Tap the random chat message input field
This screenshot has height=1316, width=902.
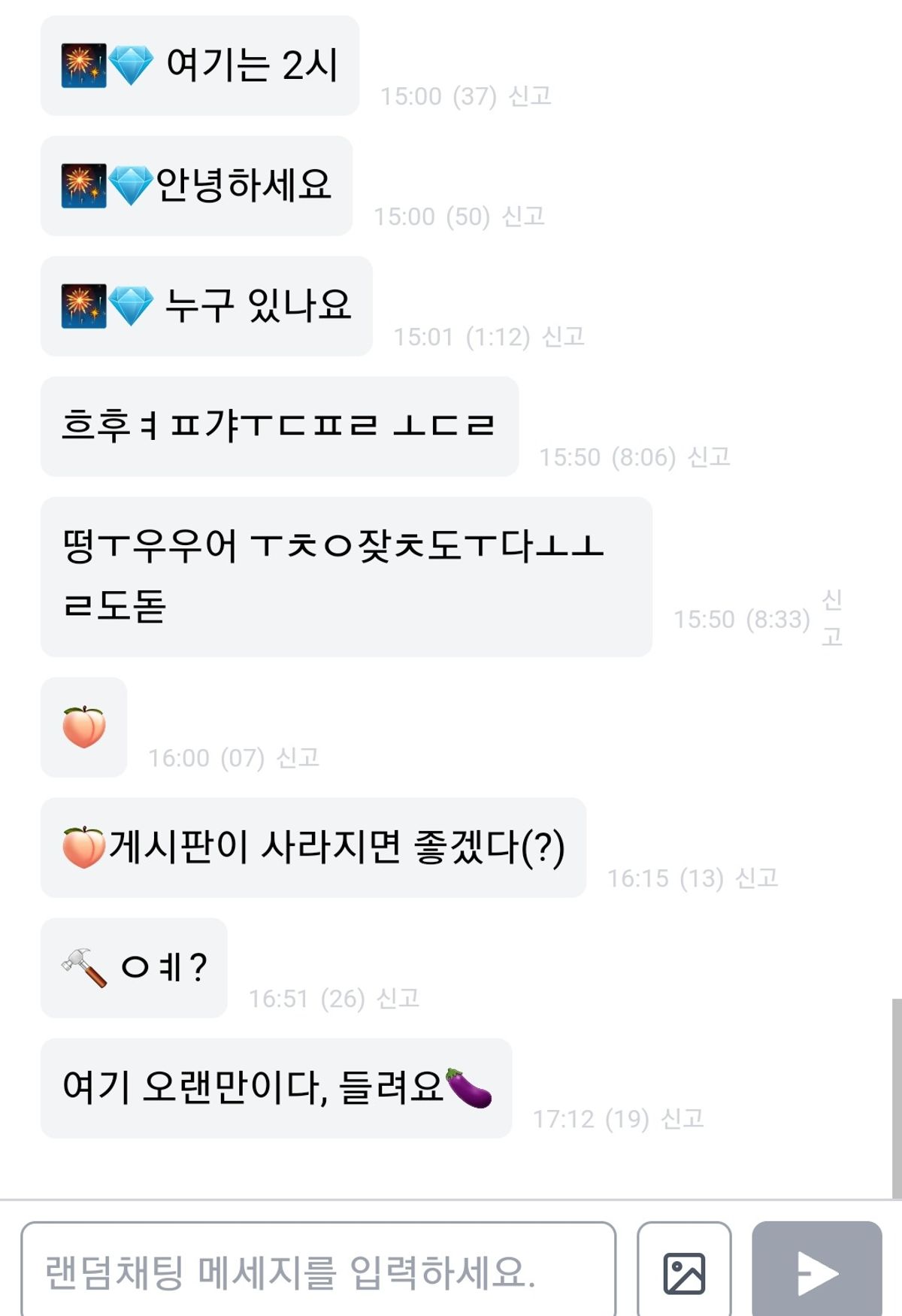click(x=318, y=1272)
